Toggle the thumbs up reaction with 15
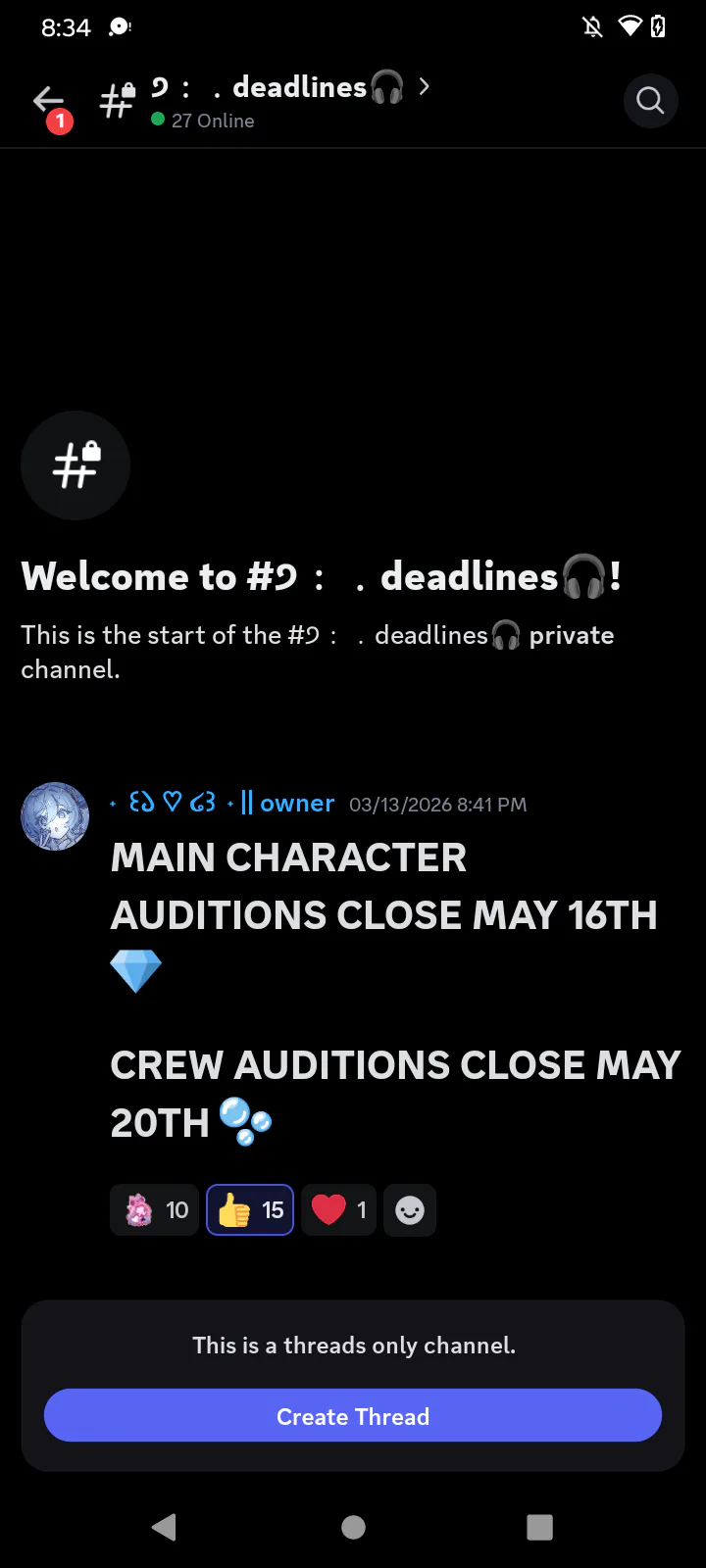This screenshot has height=1568, width=706. click(250, 1210)
